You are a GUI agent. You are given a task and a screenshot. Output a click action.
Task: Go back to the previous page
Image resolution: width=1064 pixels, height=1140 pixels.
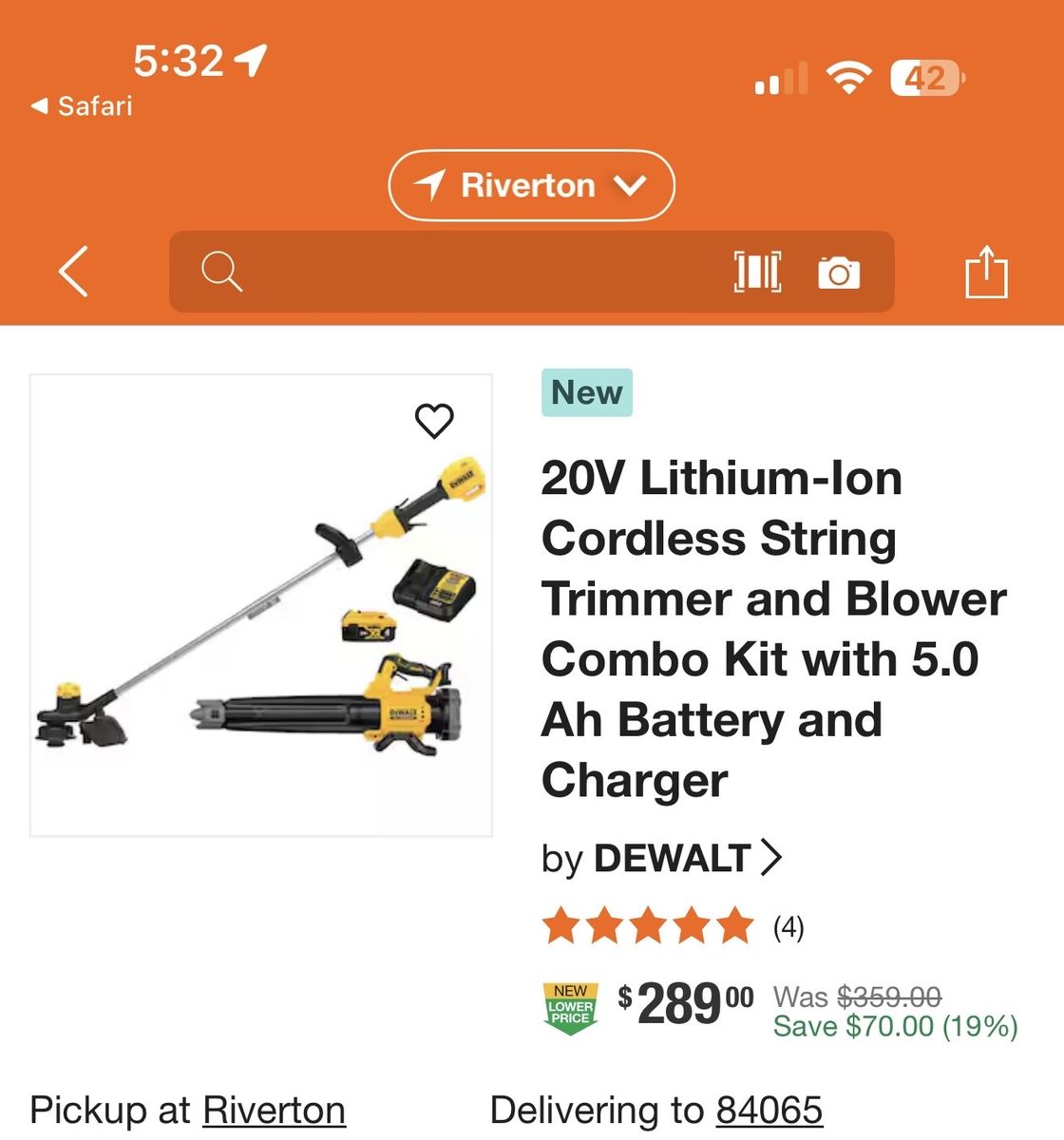coord(74,272)
